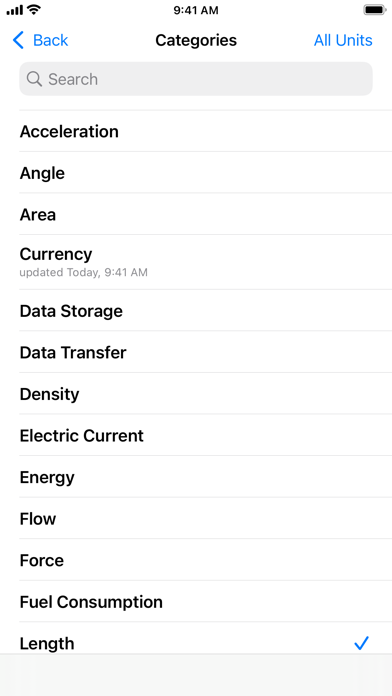Go back using the Back button

[40, 40]
